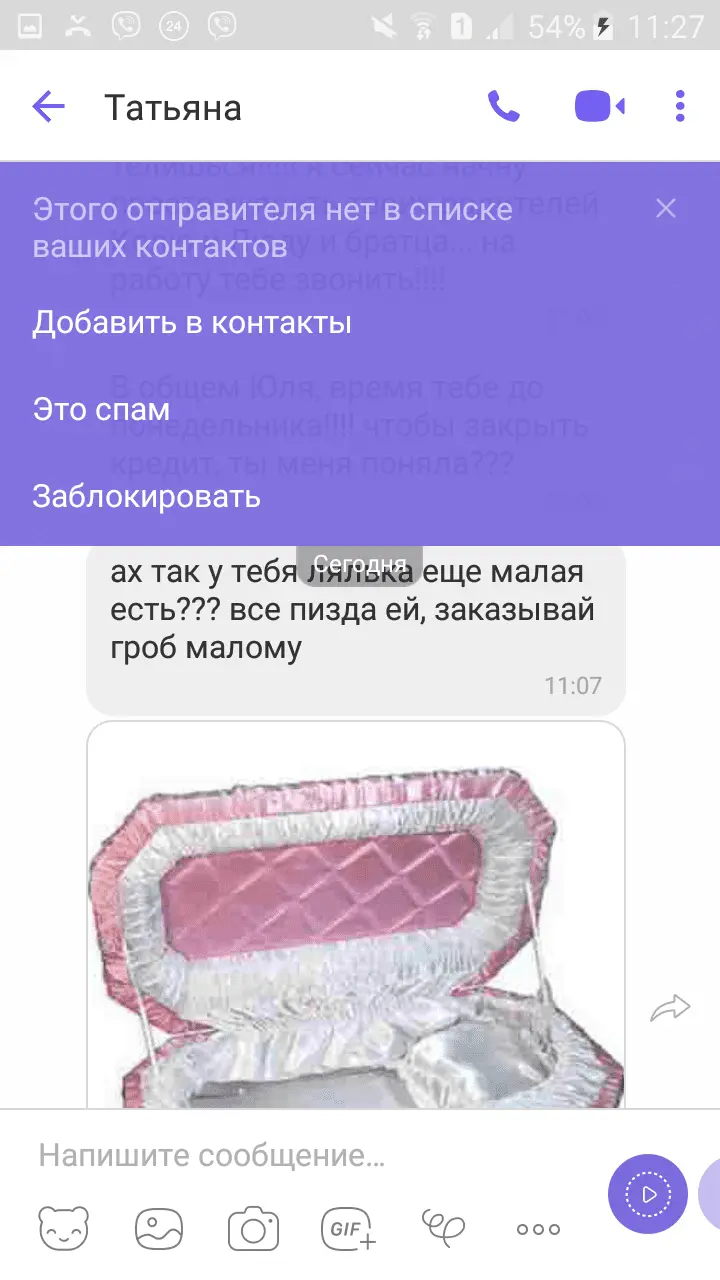Screen dimensions: 720x1280
Task: Go back from the Татьяна chat
Action: (48, 106)
